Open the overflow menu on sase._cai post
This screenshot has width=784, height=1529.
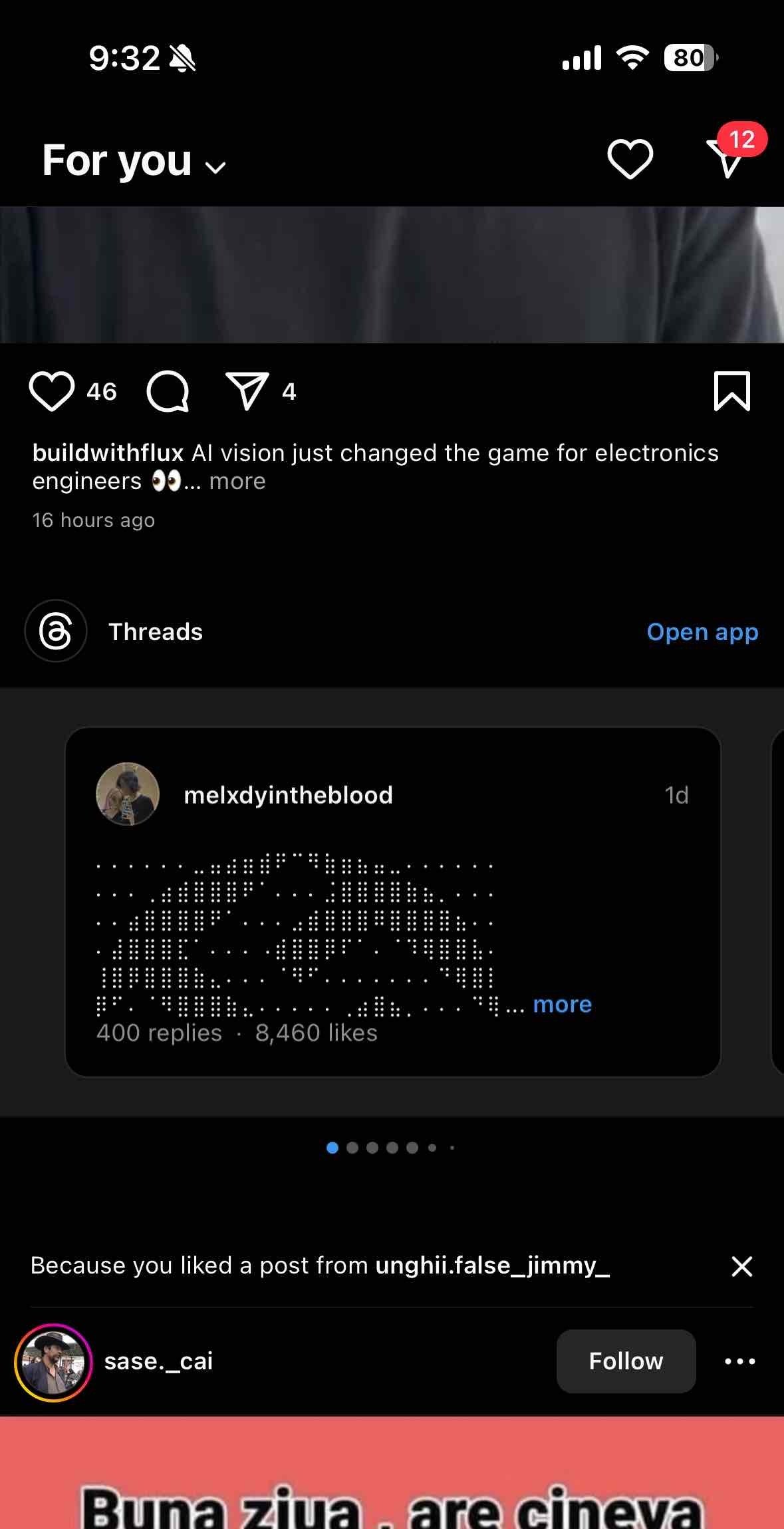pyautogui.click(x=739, y=1361)
